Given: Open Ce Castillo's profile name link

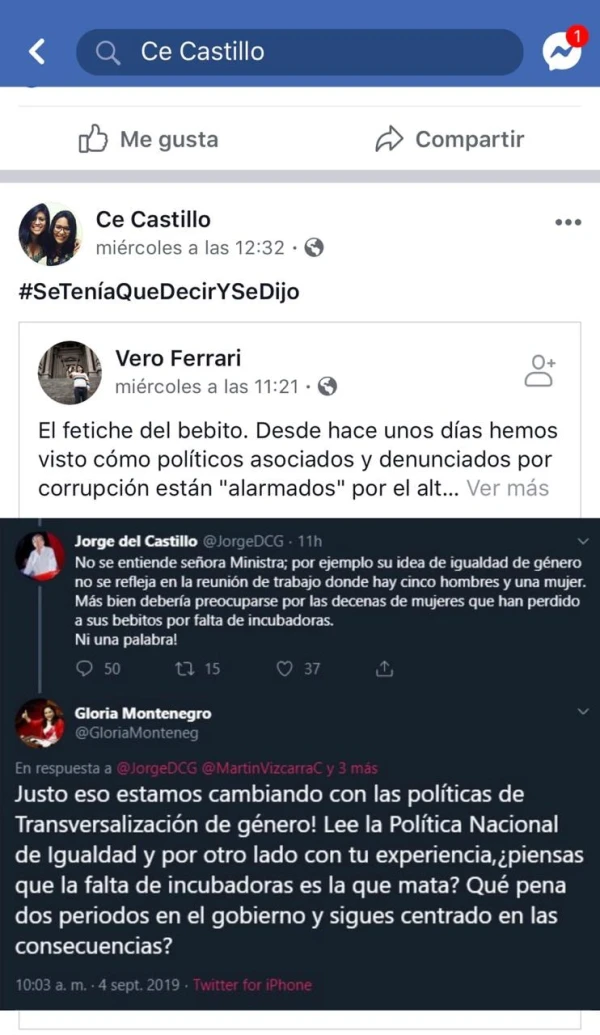Looking at the screenshot, I should (x=153, y=219).
